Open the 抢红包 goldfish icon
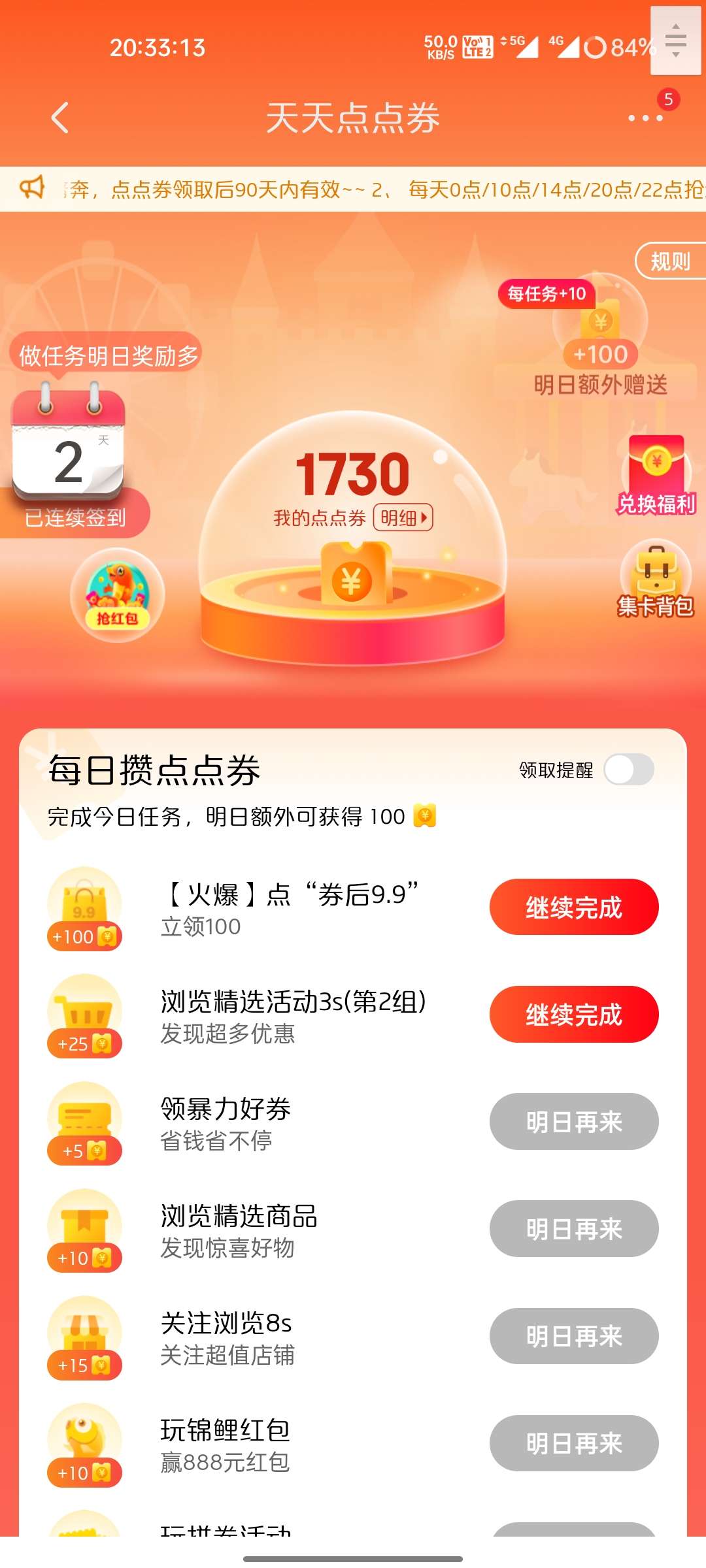The height and width of the screenshot is (1568, 706). (x=118, y=595)
